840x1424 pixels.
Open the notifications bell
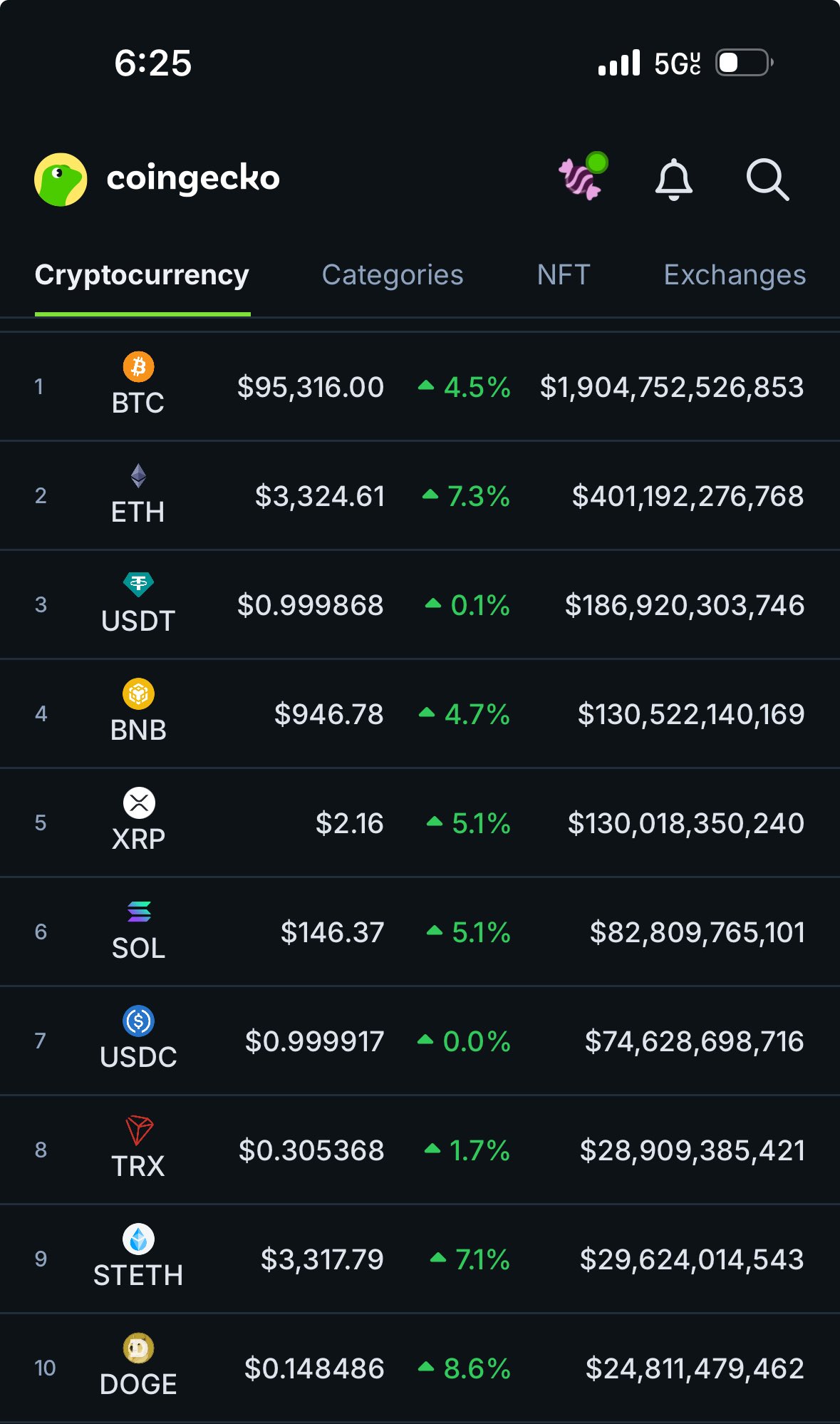673,179
